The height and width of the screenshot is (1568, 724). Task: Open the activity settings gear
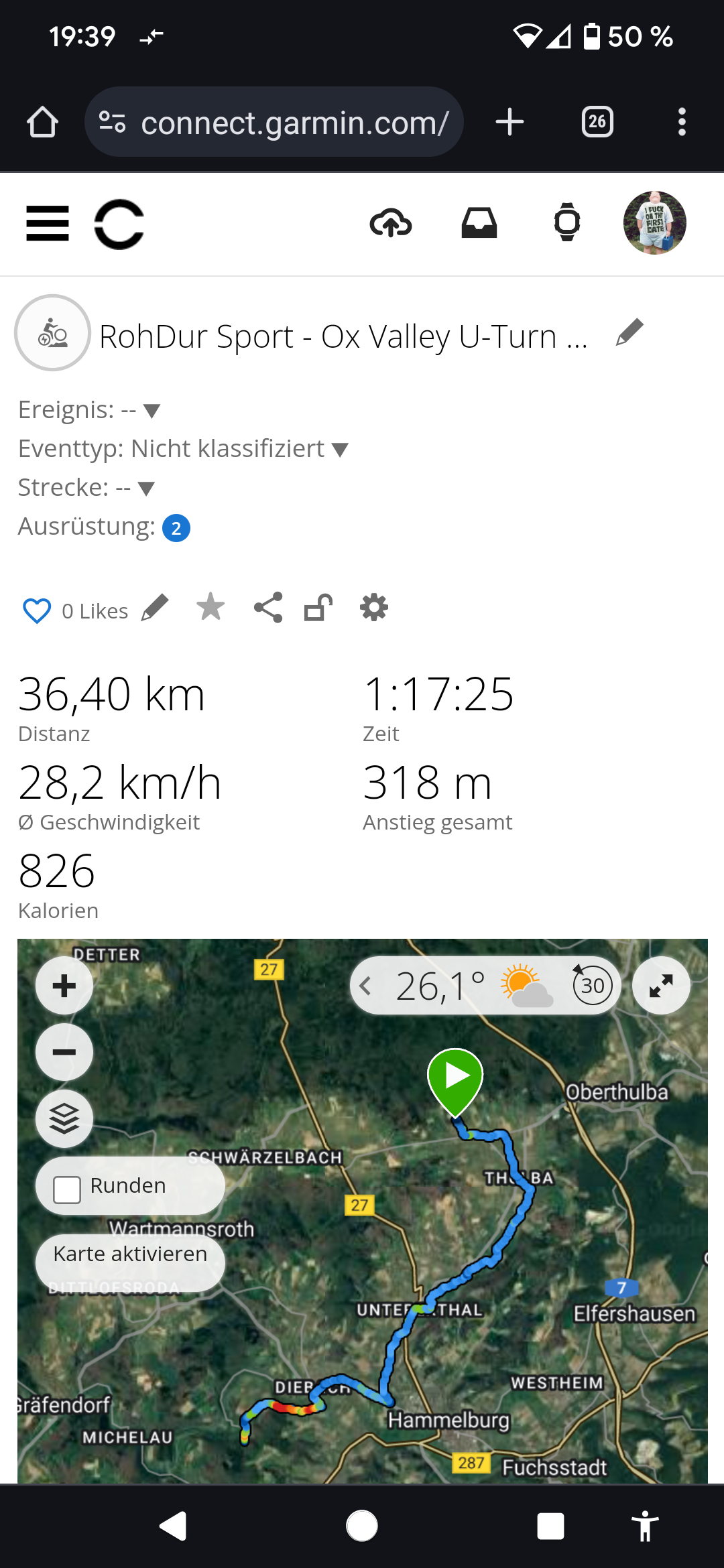click(x=374, y=608)
